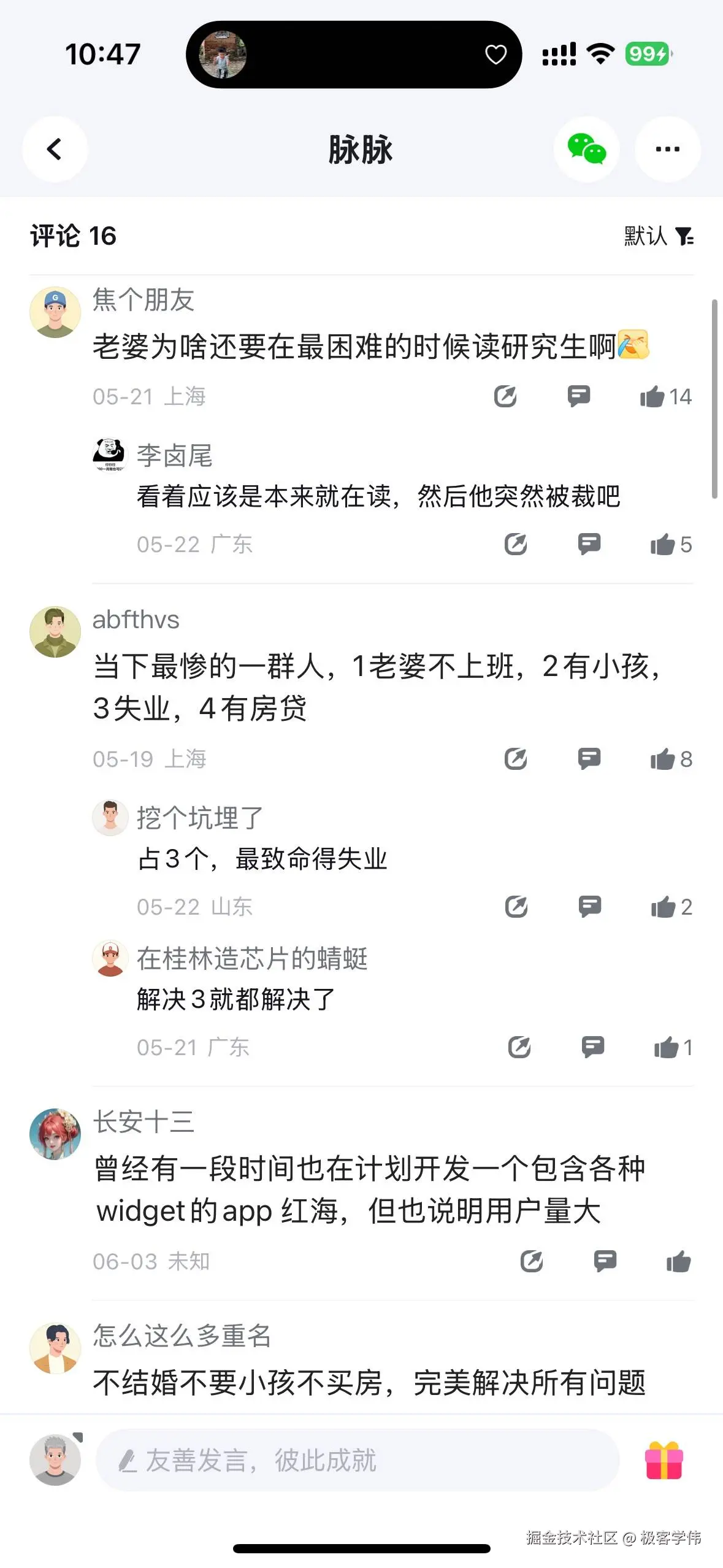Viewport: 723px width, 1568px height.
Task: Tap the reply bubble icon on abfthvs's comment
Action: point(590,759)
